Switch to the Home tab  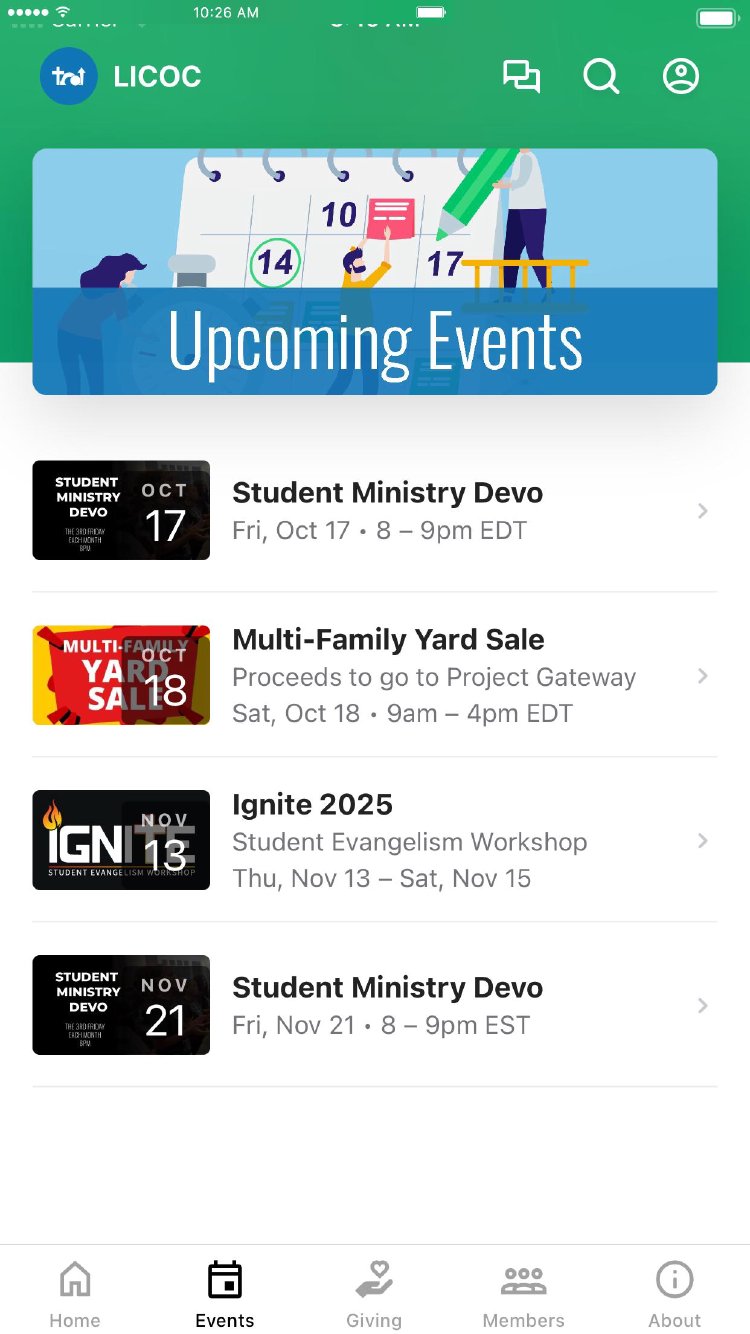[75, 1293]
